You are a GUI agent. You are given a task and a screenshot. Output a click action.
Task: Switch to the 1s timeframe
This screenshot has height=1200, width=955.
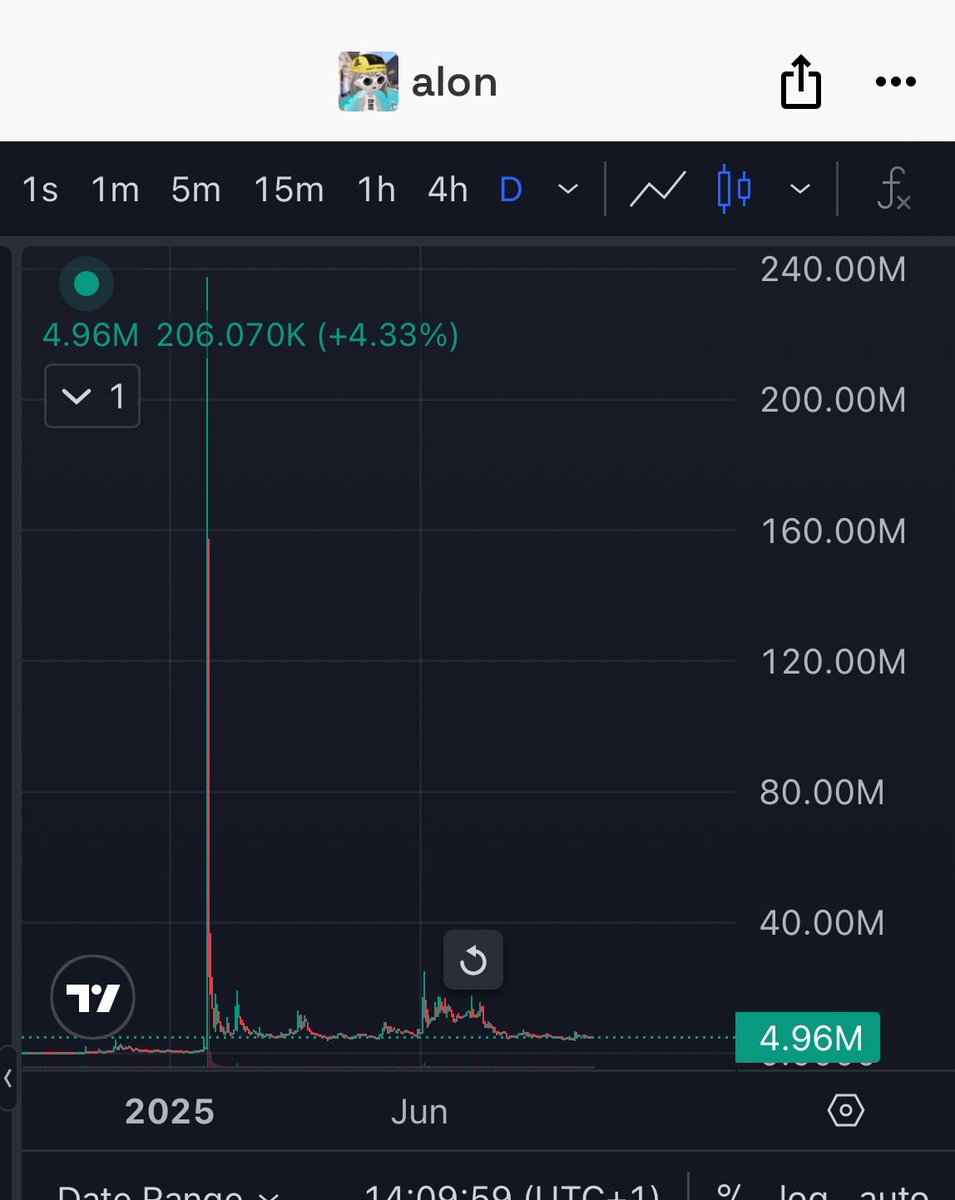[x=40, y=189]
